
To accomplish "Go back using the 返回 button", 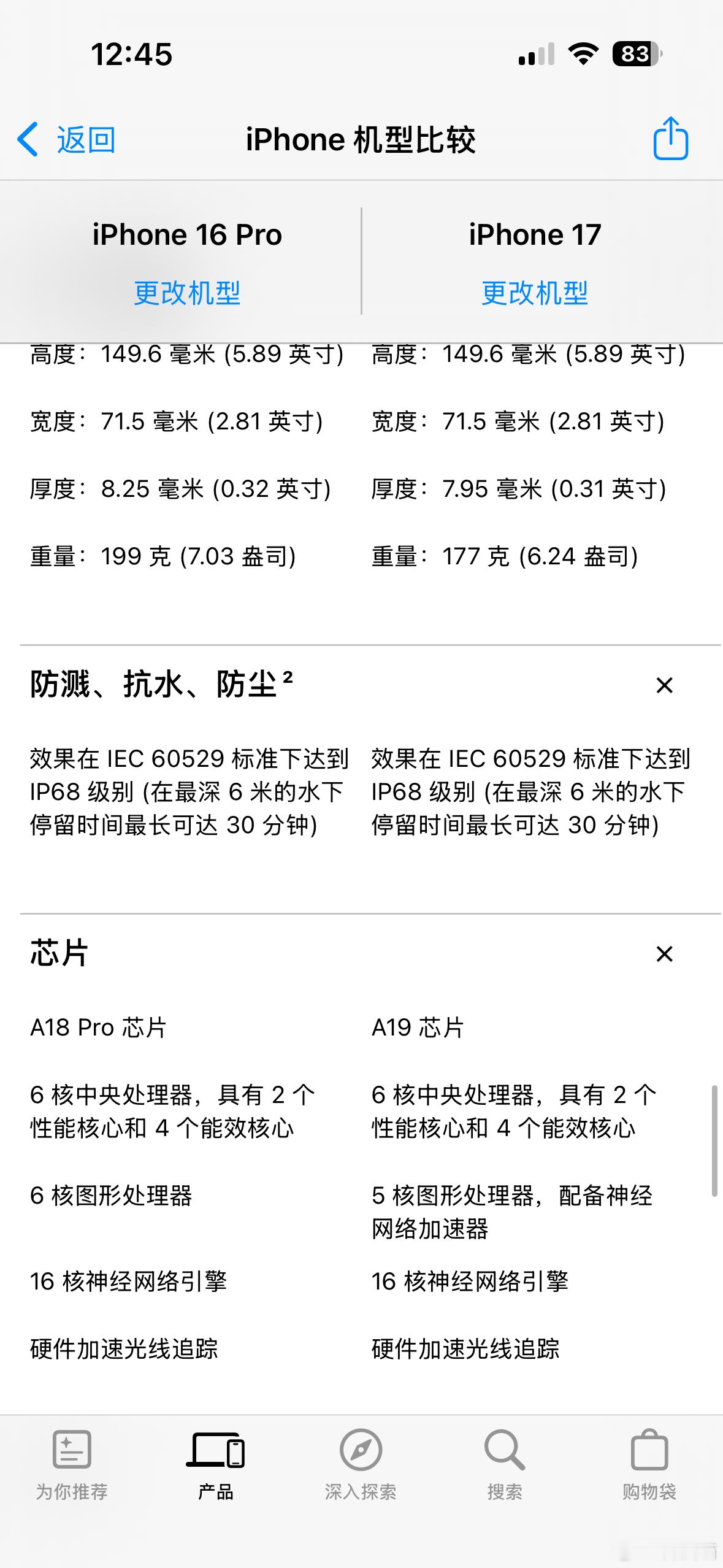I will click(x=66, y=139).
